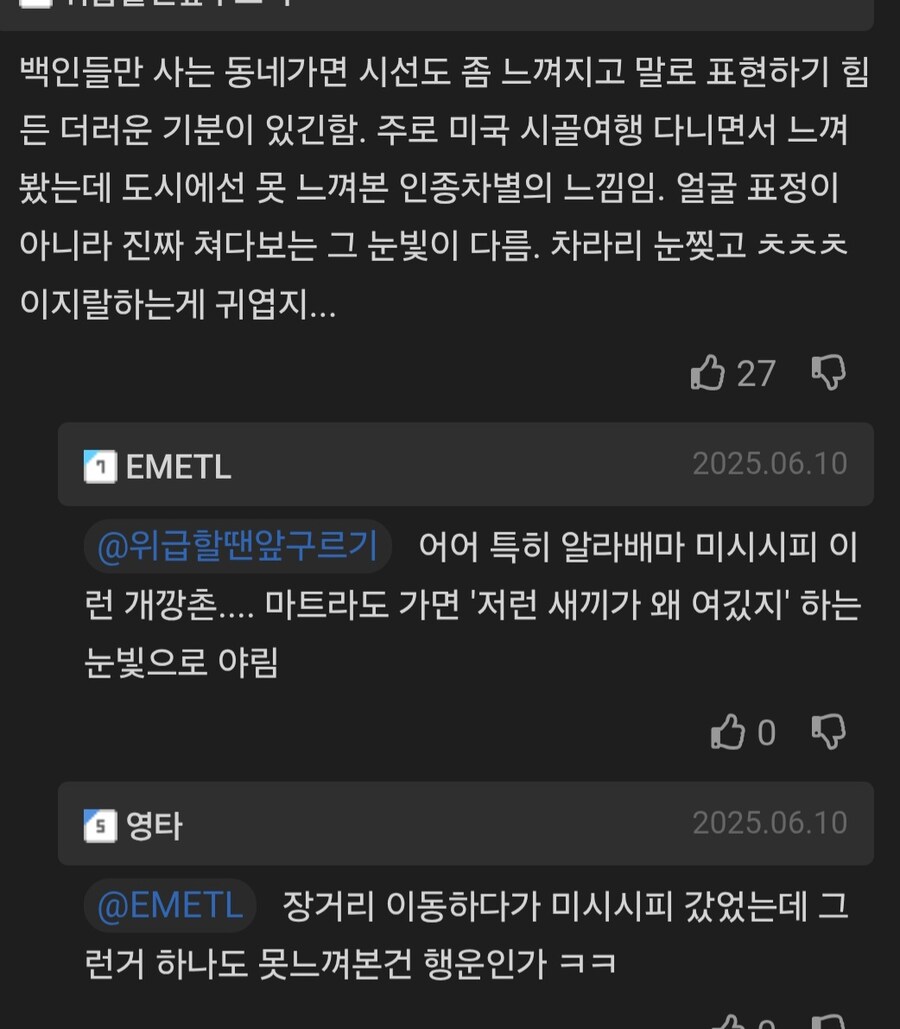The width and height of the screenshot is (900, 1029).
Task: Click the thumbs-down icon beside the 27 count
Action: (829, 374)
